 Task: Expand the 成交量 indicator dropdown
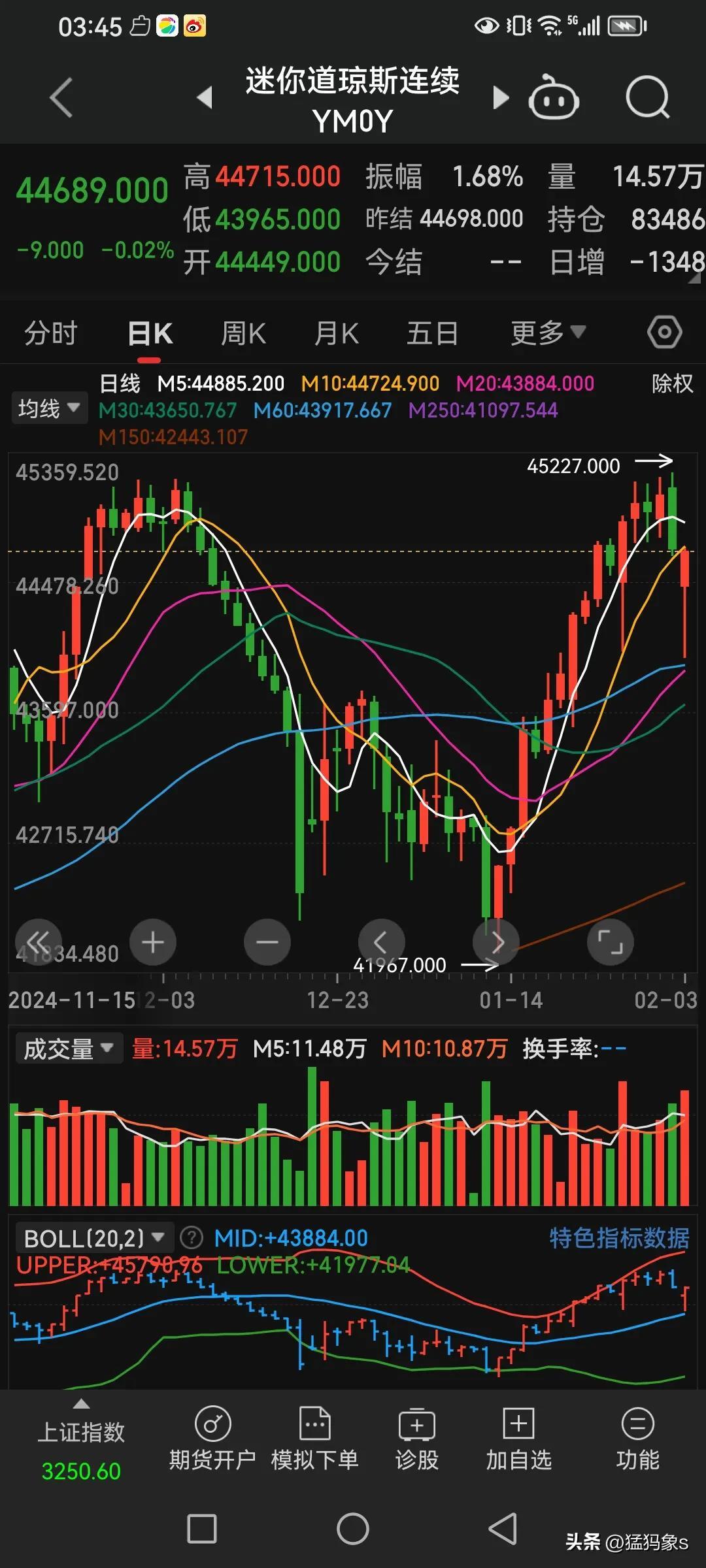(x=69, y=1049)
